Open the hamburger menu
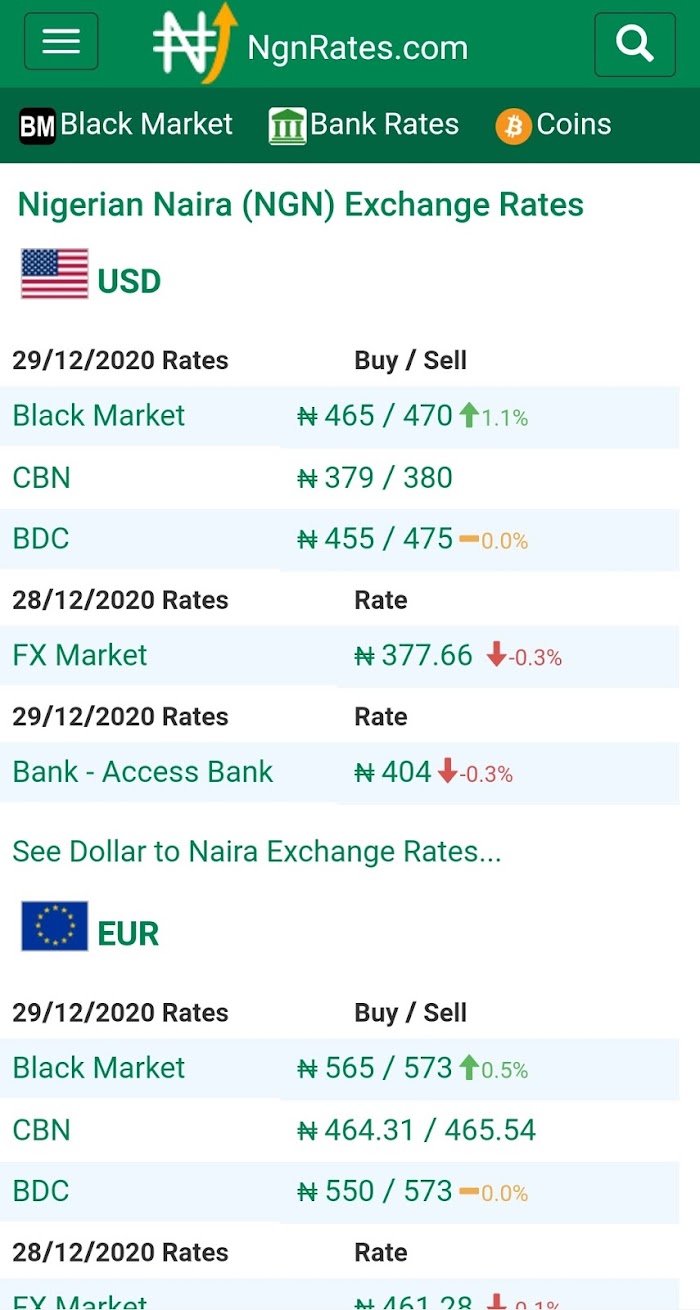The image size is (700, 1310). [61, 41]
